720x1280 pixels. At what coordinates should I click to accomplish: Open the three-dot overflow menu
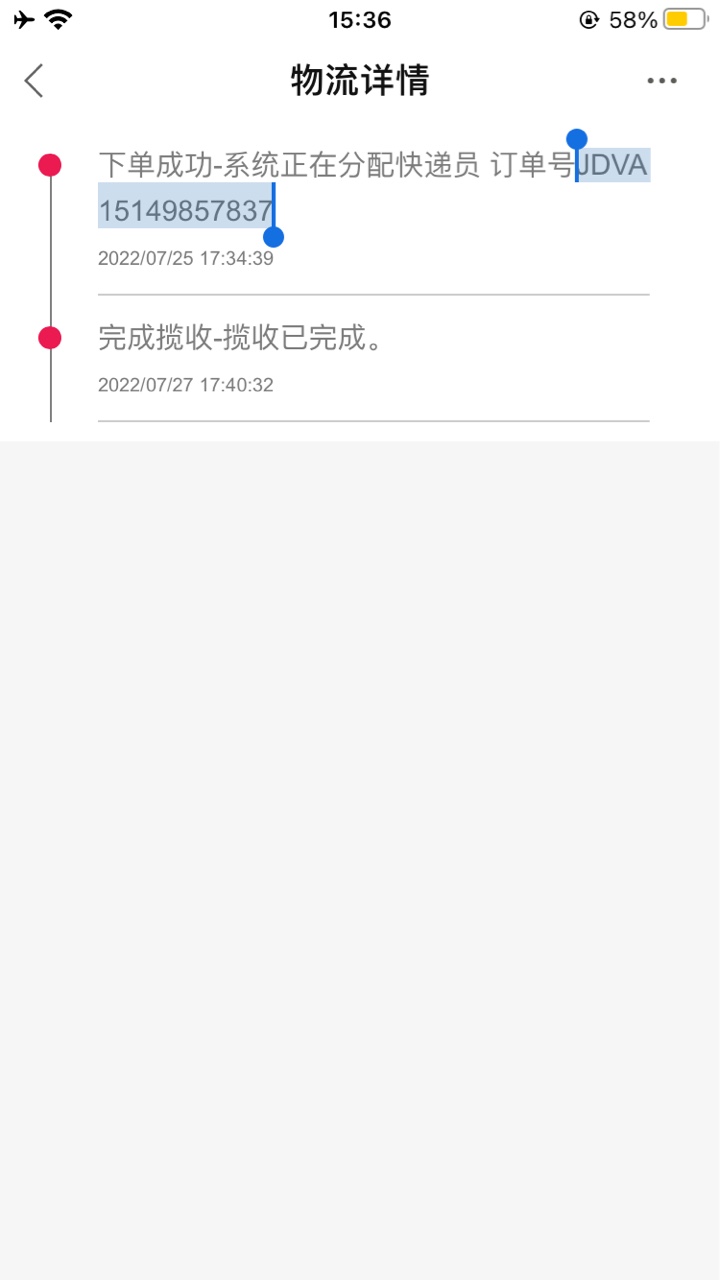(x=661, y=81)
